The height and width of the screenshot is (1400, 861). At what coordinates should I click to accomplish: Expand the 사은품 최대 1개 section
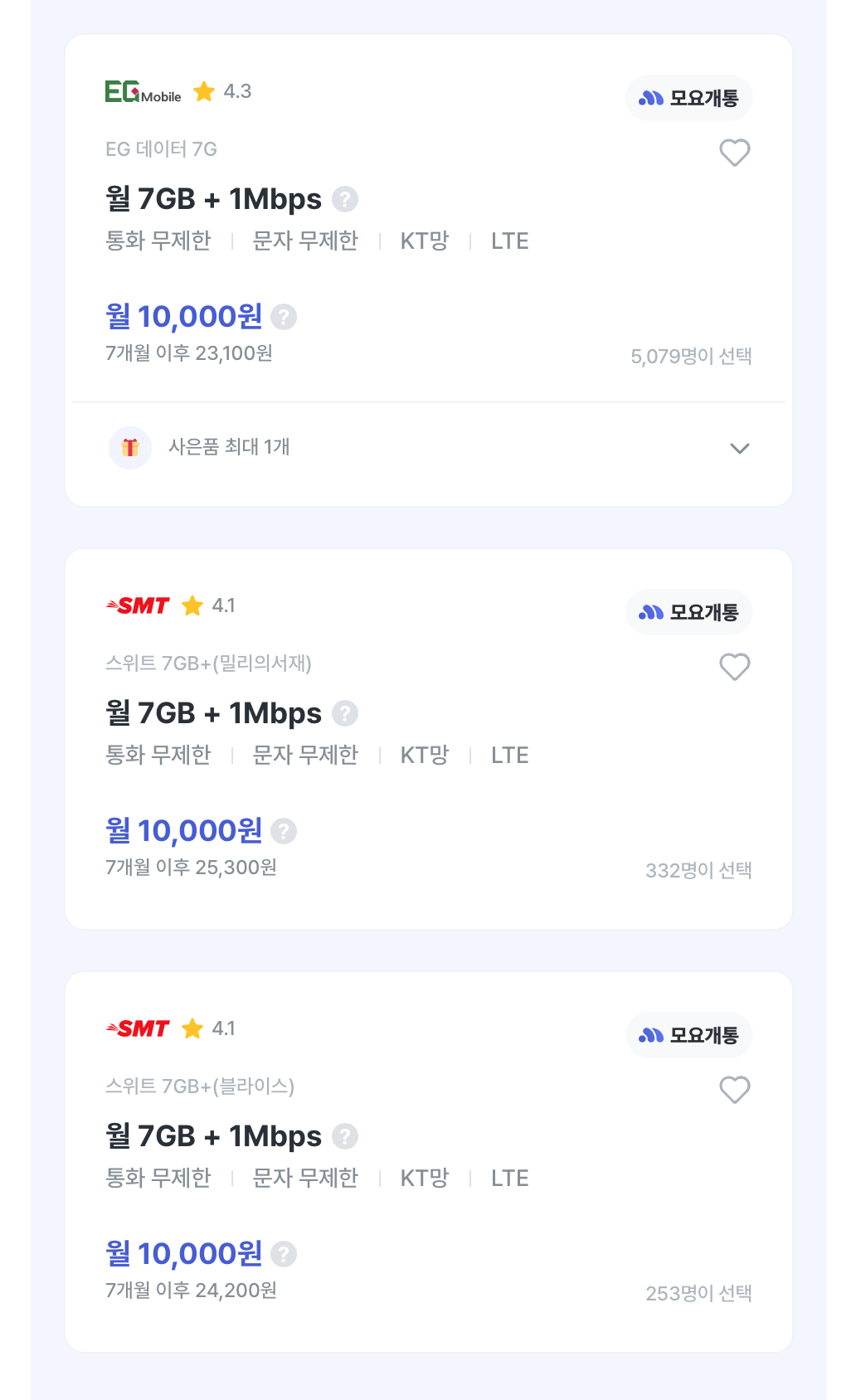tap(738, 448)
